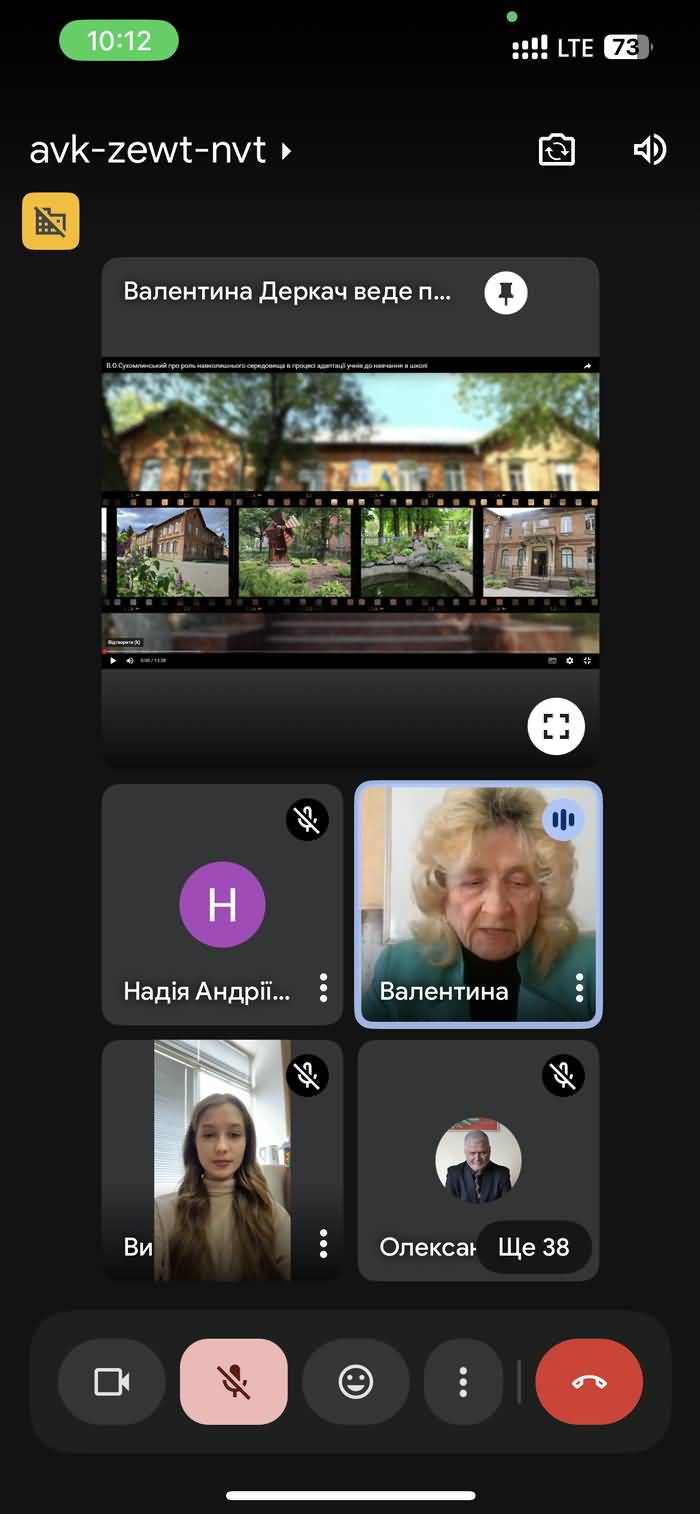Open options for Надія Андрії… tile
700x1514 pixels.
tap(323, 989)
